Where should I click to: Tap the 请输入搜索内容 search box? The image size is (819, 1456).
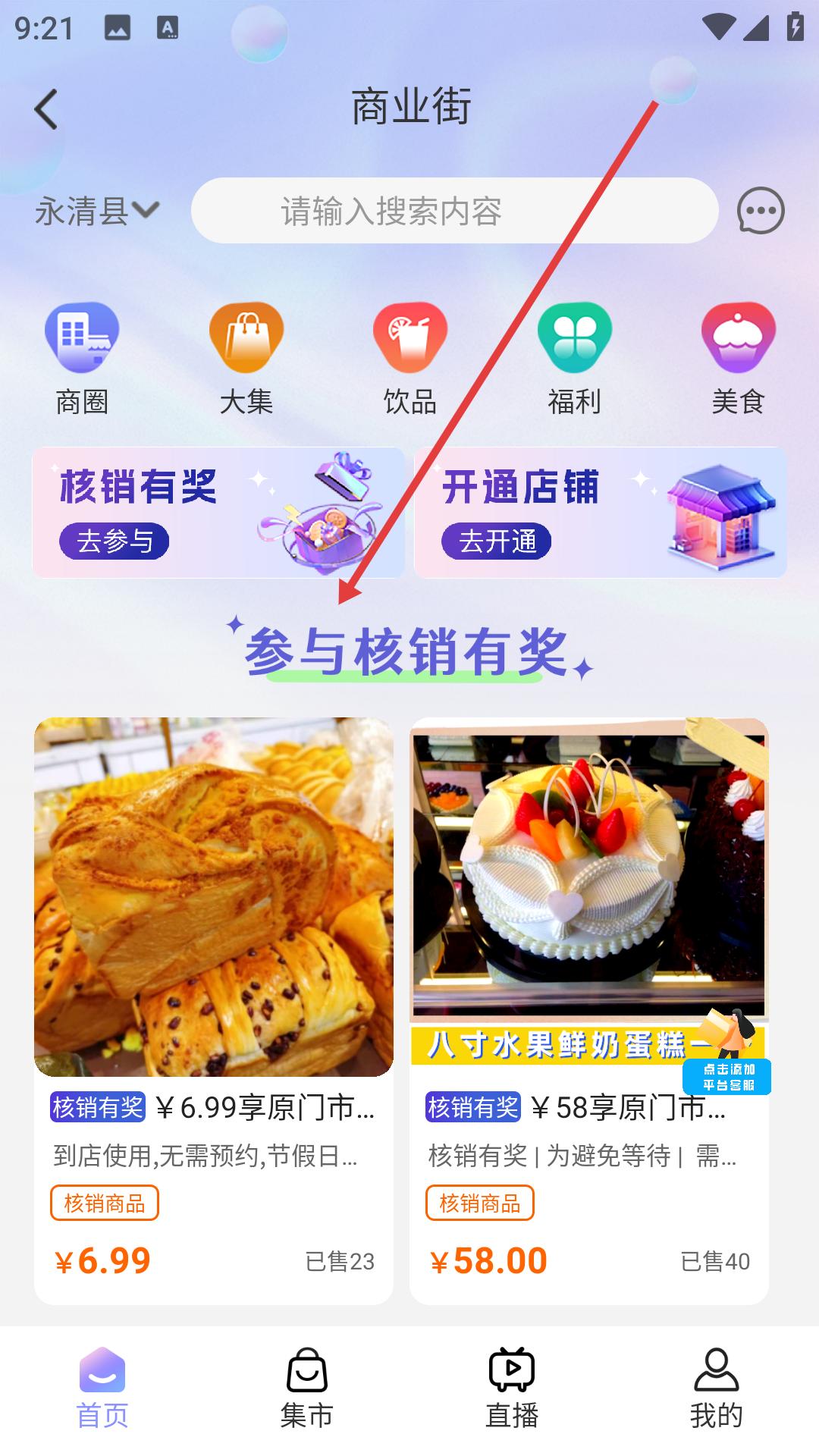tap(453, 211)
